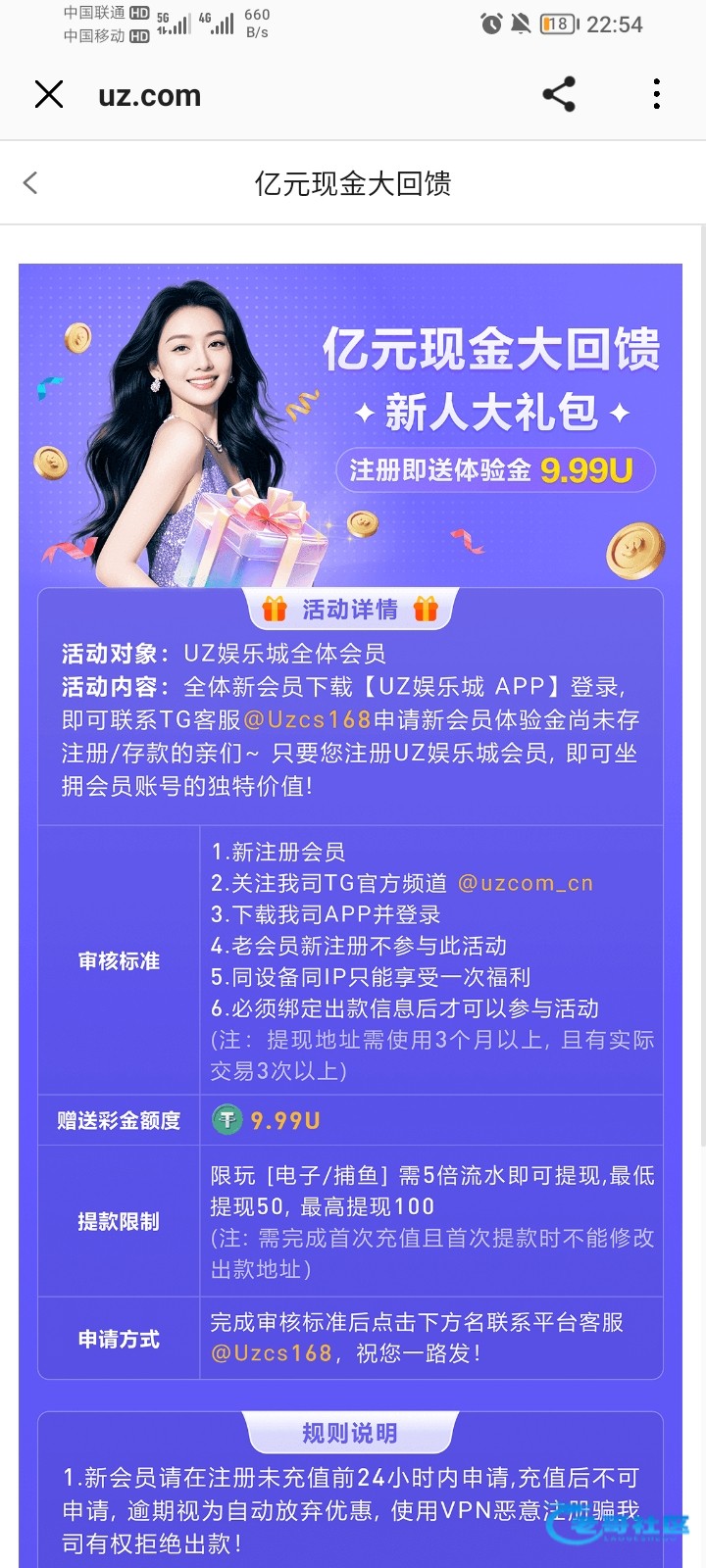Open the browser overflow menu

pos(656,94)
